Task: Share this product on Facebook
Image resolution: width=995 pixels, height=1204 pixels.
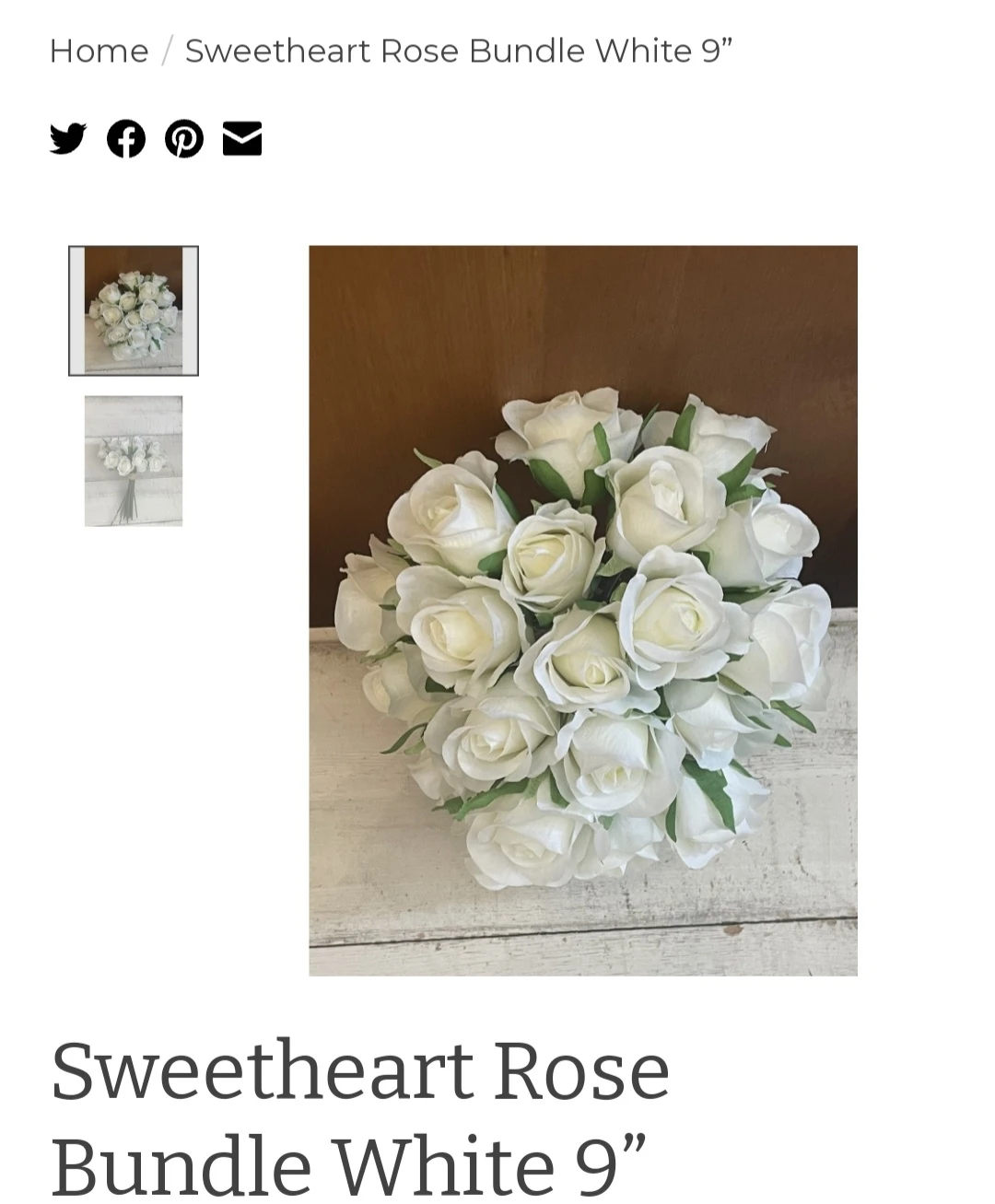Action: click(x=126, y=139)
